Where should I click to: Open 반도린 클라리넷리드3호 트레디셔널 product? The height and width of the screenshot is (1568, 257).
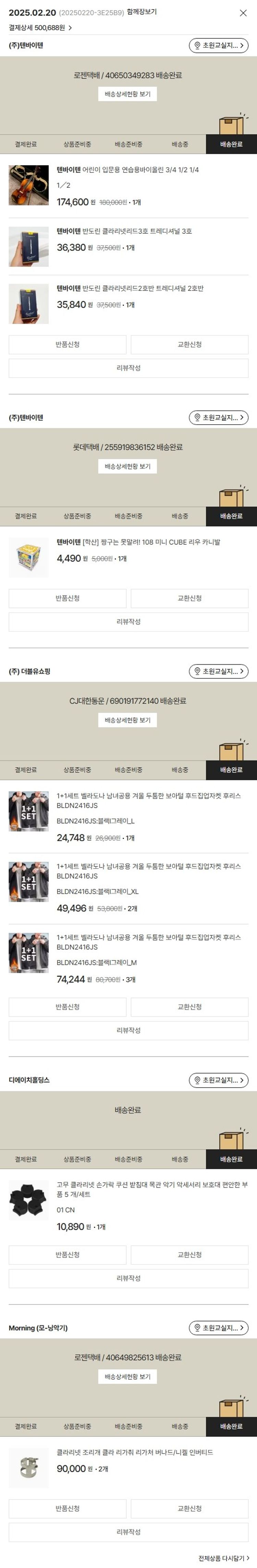click(124, 231)
